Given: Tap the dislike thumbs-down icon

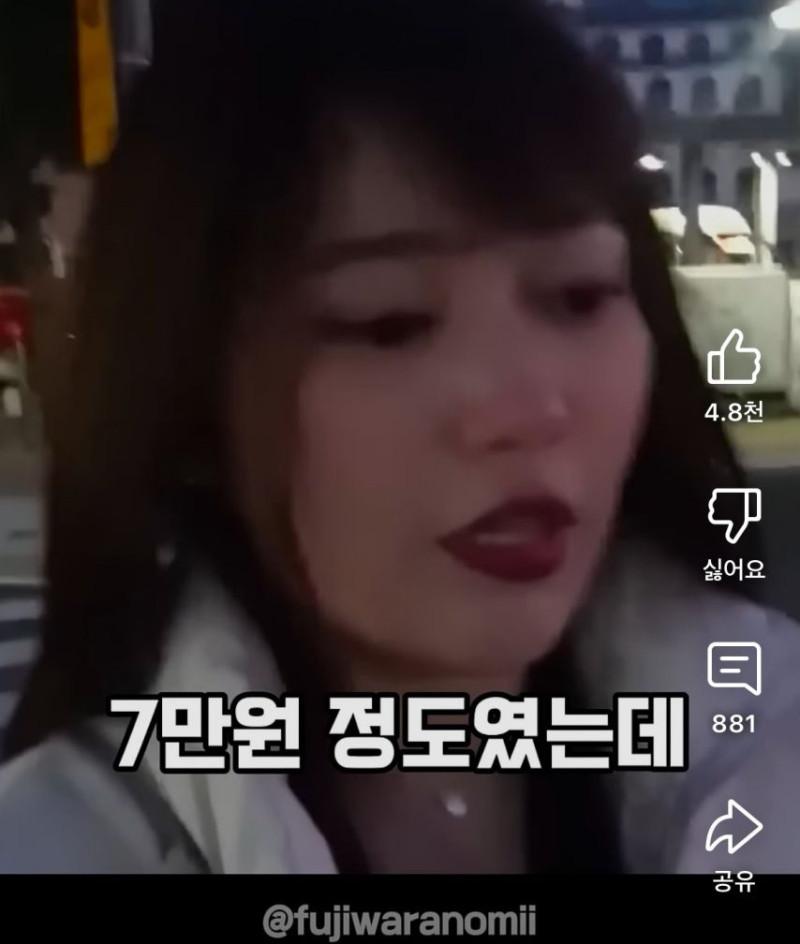Looking at the screenshot, I should point(734,515).
